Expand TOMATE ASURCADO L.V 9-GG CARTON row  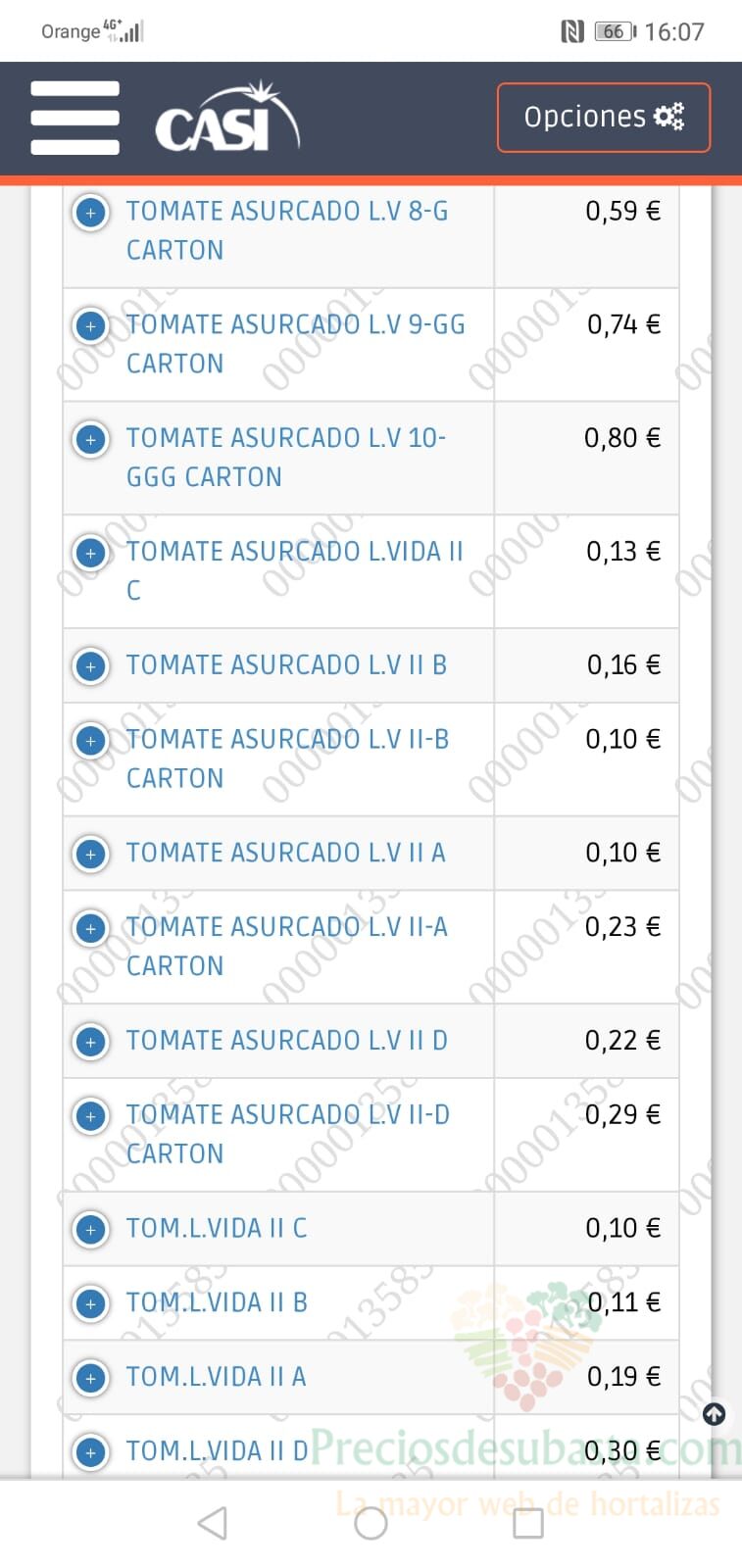[91, 325]
